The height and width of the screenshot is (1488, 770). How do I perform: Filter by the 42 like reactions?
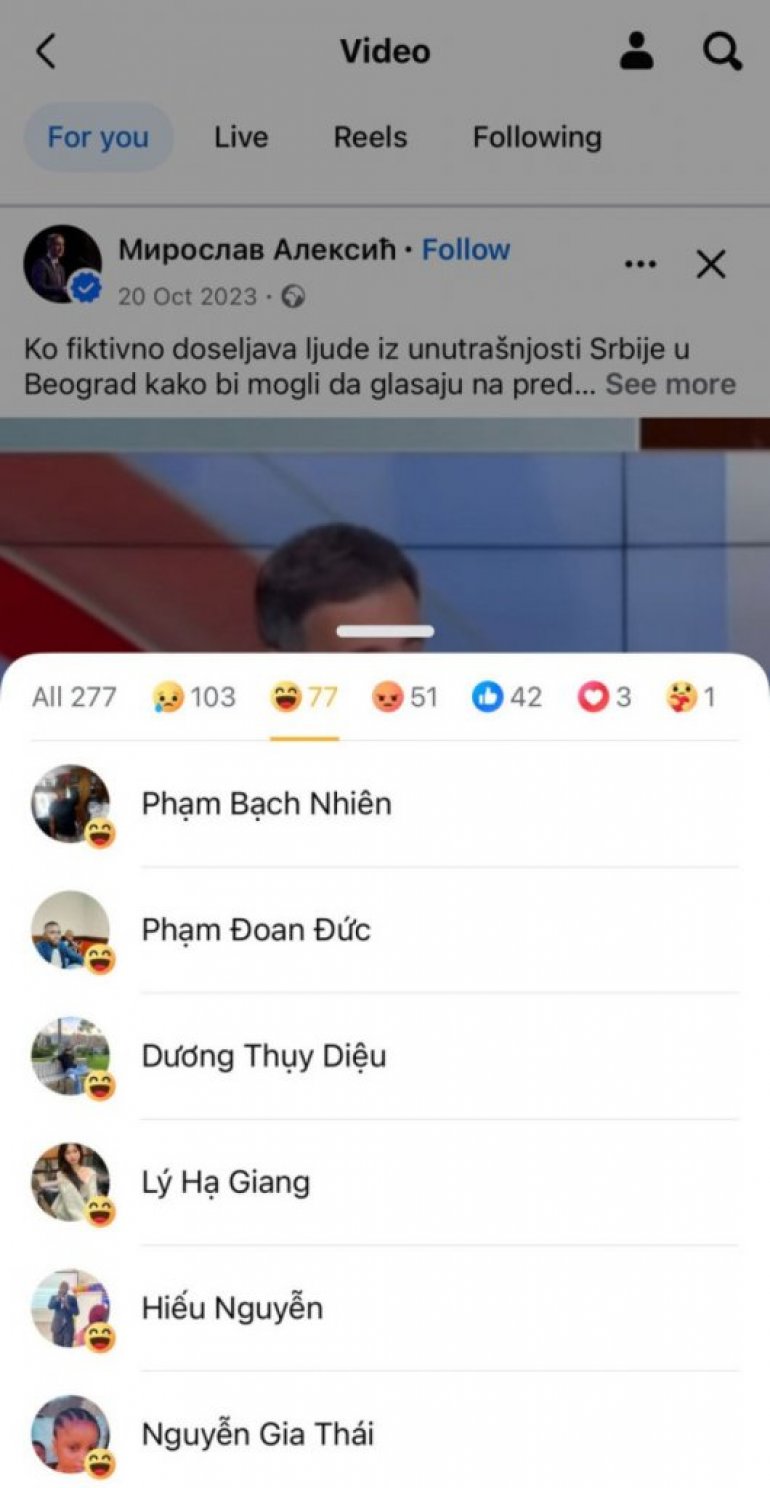pos(507,697)
